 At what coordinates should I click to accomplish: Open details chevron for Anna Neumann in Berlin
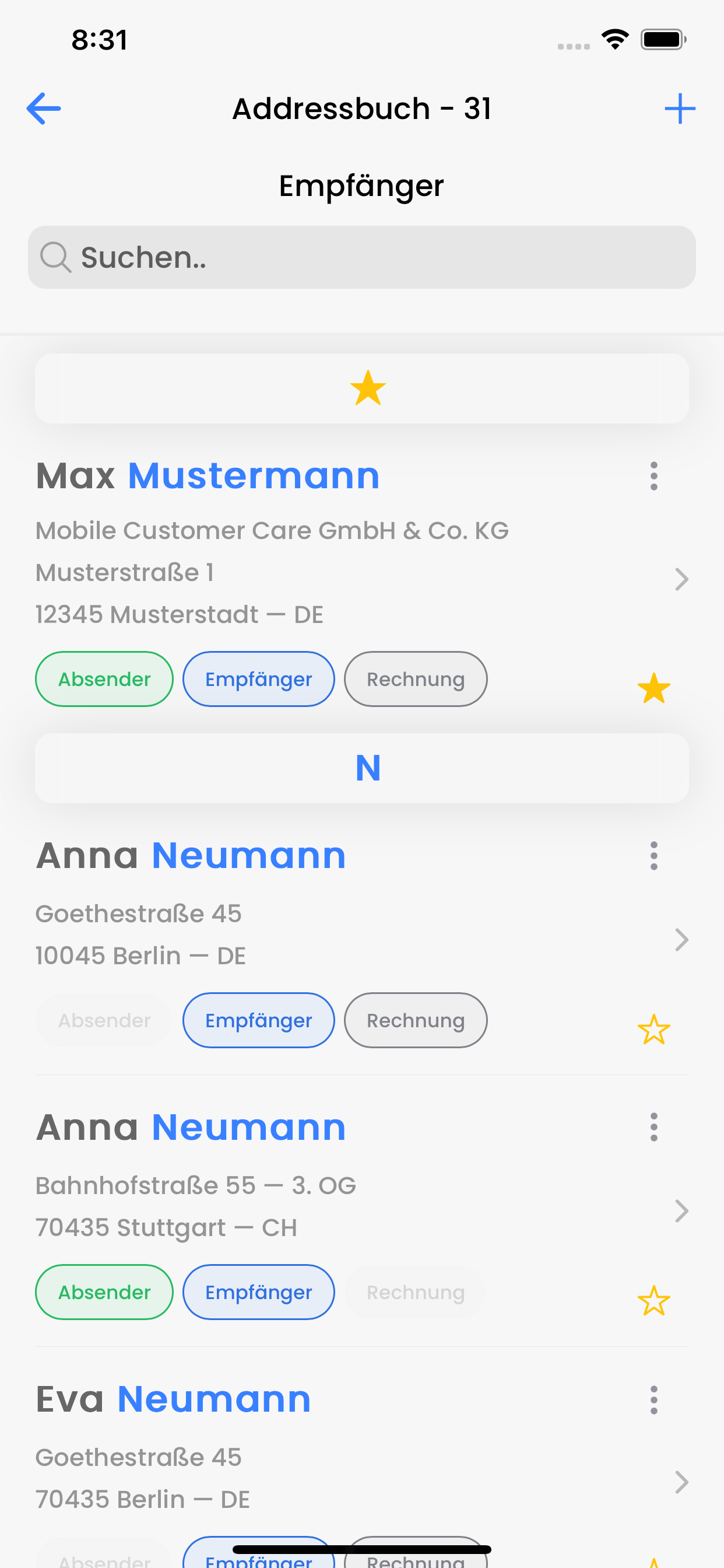pos(681,940)
